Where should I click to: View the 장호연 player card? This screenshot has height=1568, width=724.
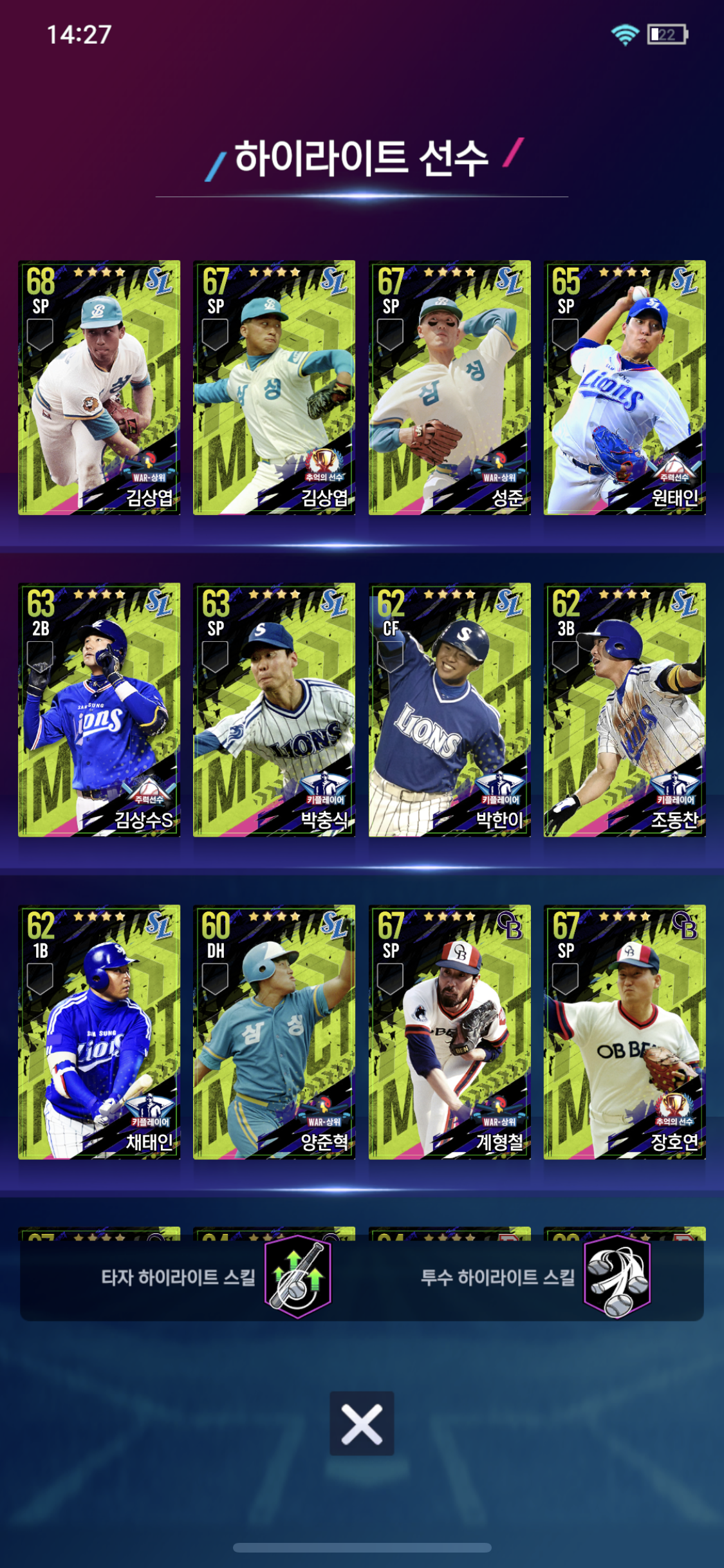[624, 1032]
